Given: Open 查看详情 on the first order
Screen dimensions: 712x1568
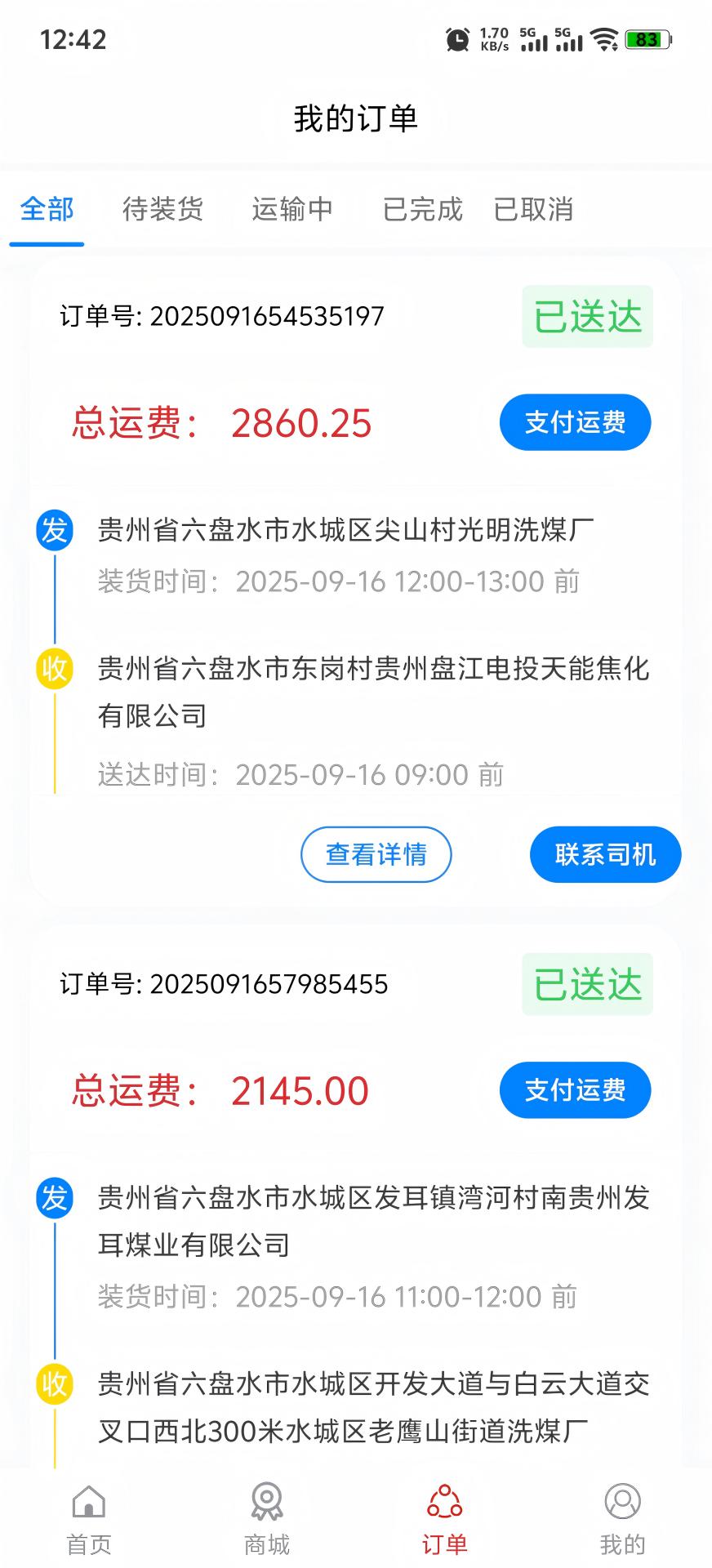Looking at the screenshot, I should point(376,853).
